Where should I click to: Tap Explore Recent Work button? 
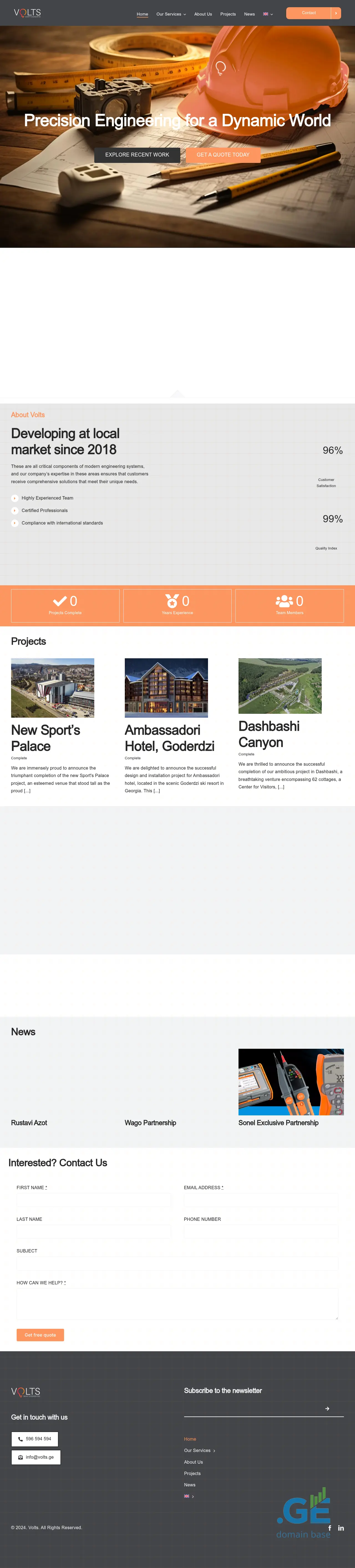click(137, 155)
